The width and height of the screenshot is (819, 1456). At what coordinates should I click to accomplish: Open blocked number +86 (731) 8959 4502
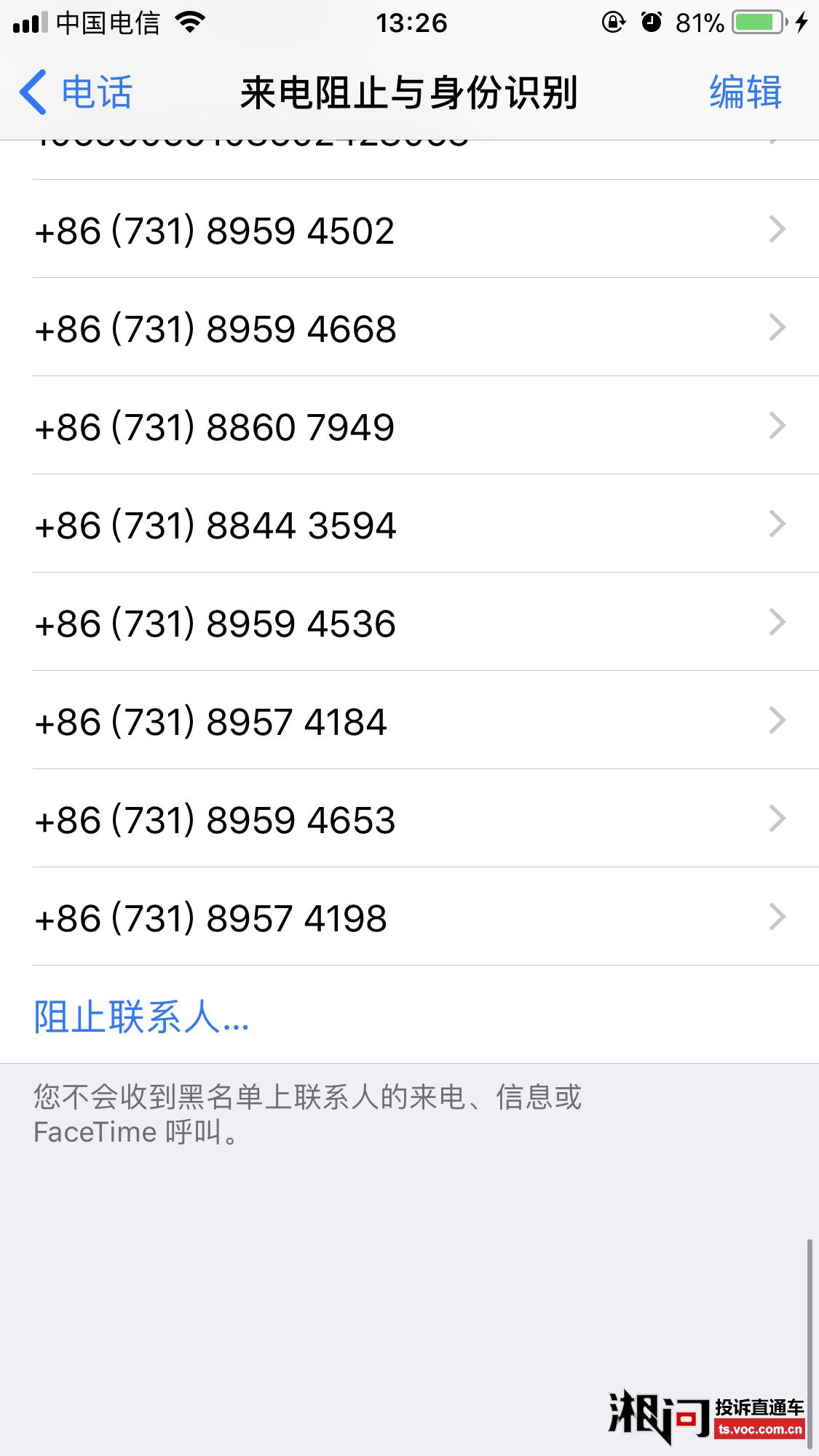tap(409, 230)
